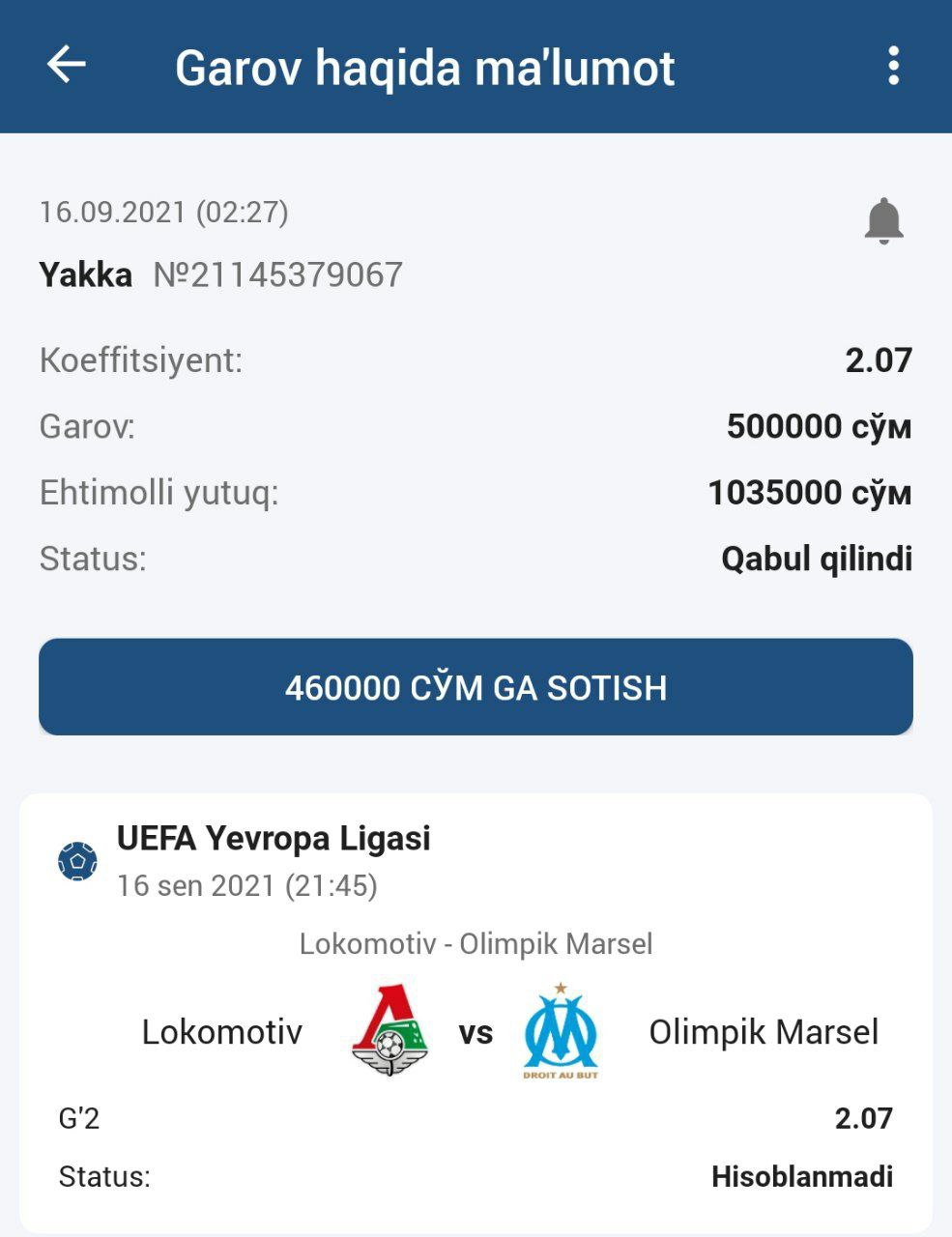The image size is (952, 1237).
Task: Open the three-dot overflow menu
Action: [x=894, y=66]
